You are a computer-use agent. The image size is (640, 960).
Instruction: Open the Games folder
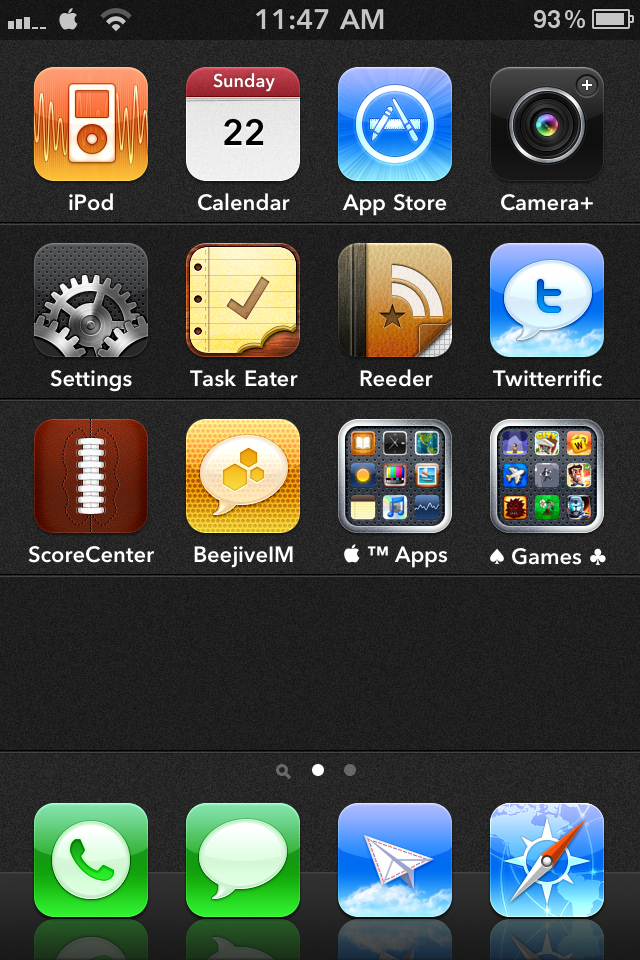(x=547, y=476)
